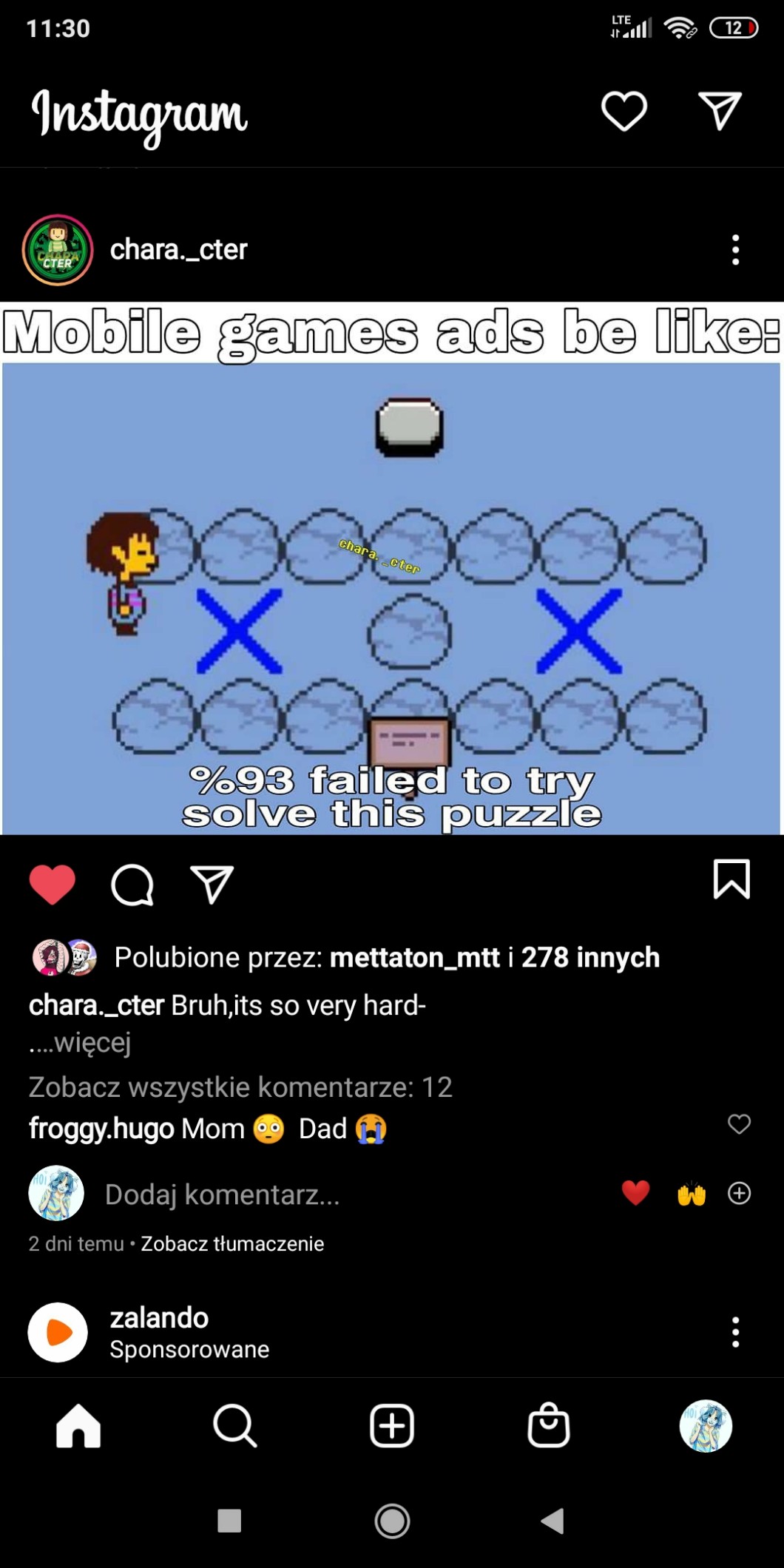Go back with the system back button
Viewport: 784px width, 1568px height.
(x=552, y=1521)
